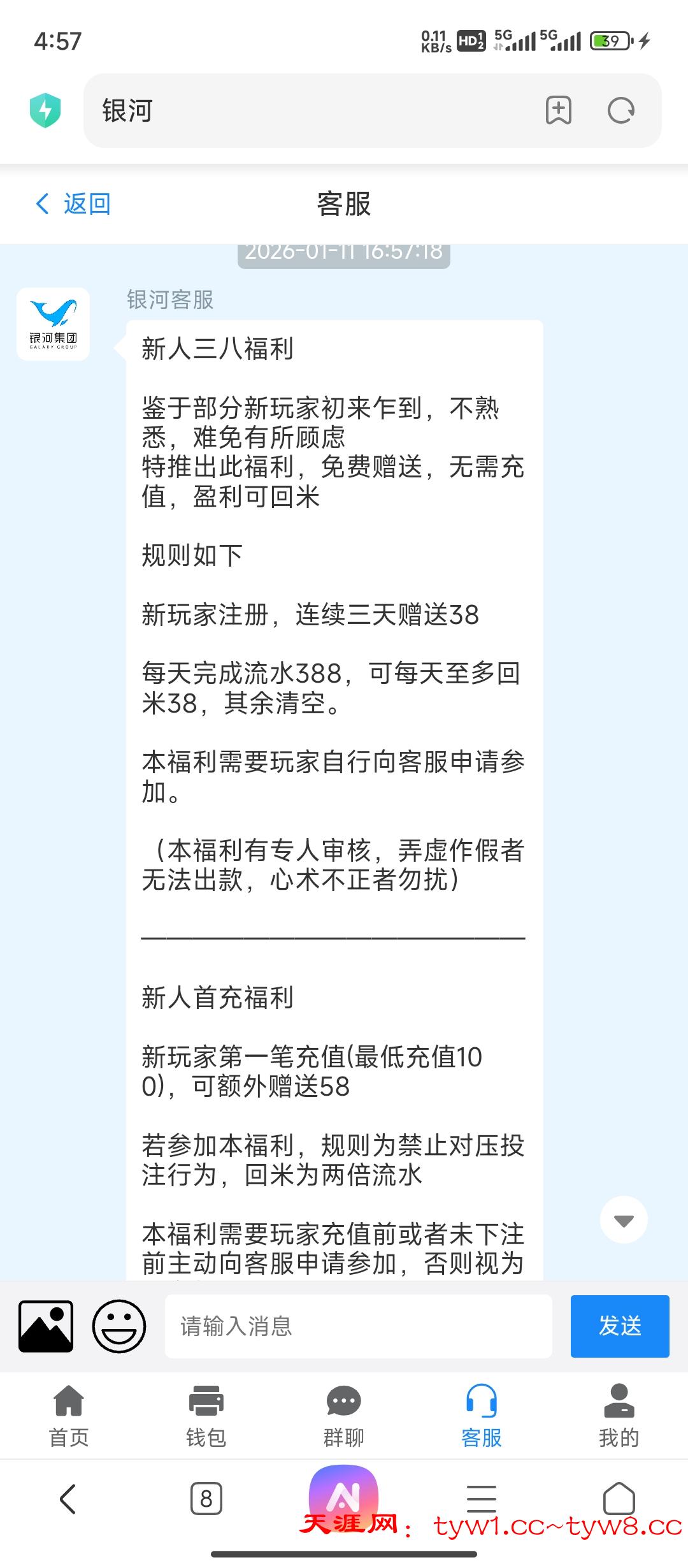Open the 我的 profile tab
Screen dimensions: 688x1568
point(619,1415)
